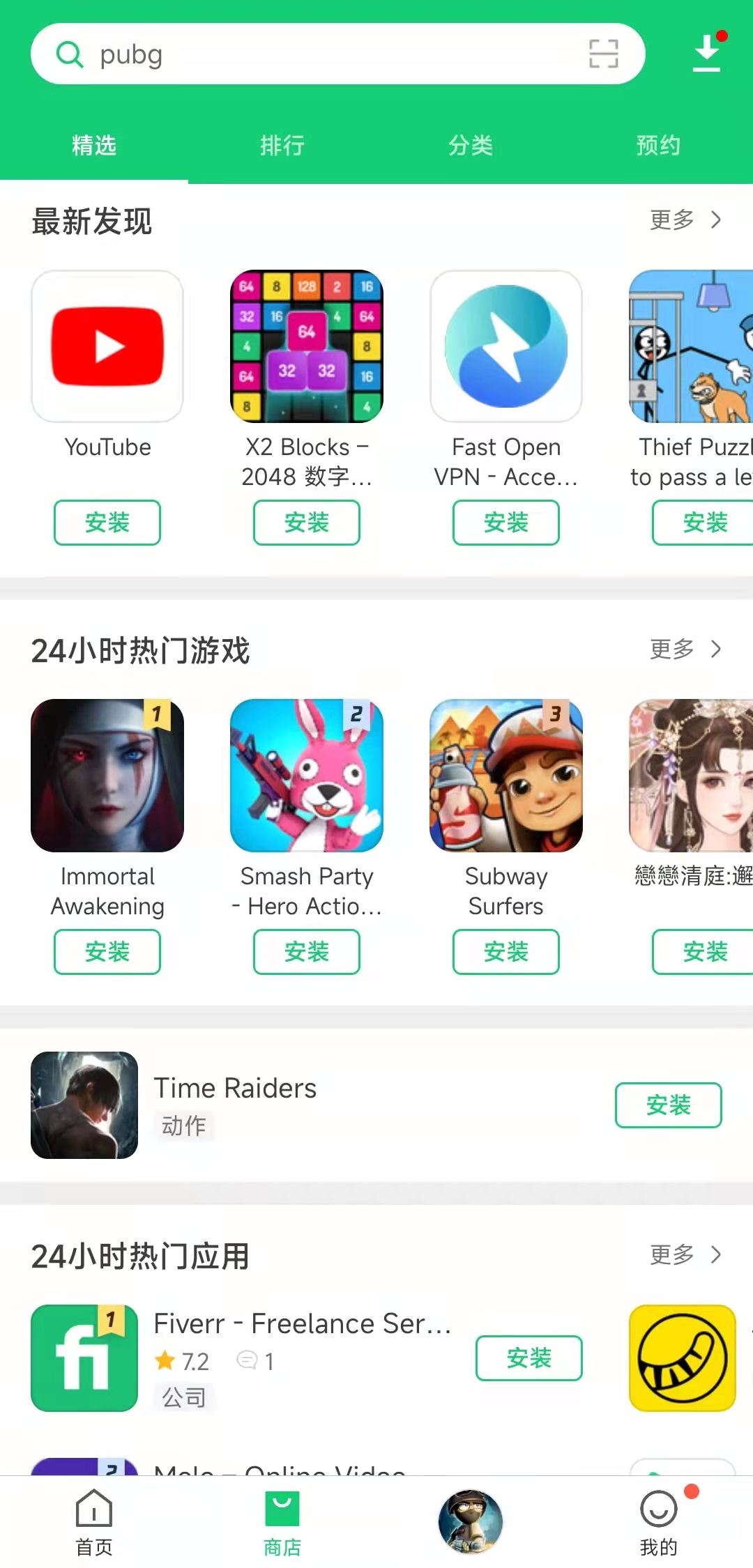The height and width of the screenshot is (1568, 753).
Task: Install Time Raiders via 安装 button
Action: (x=668, y=1105)
